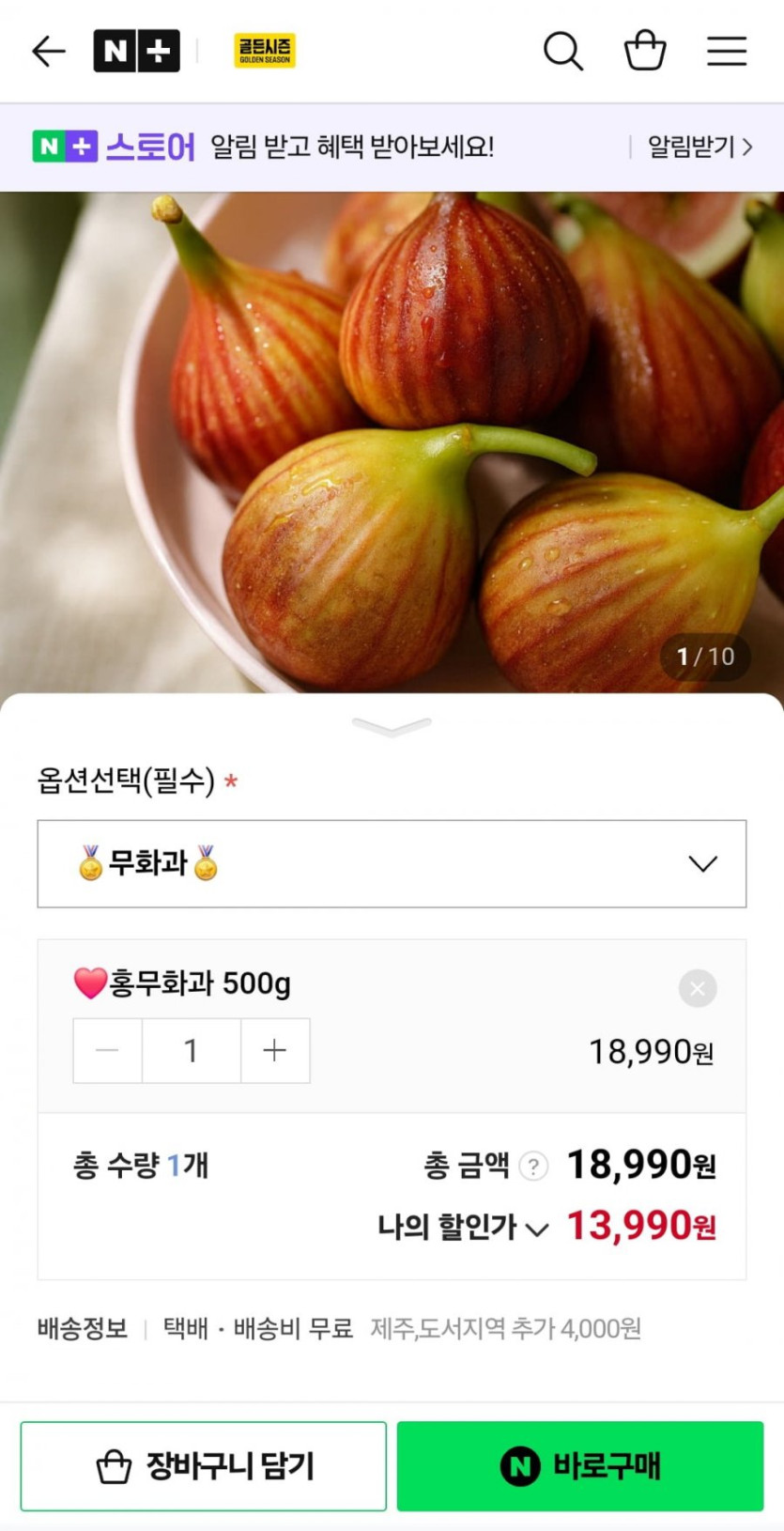Open the shopping cart icon
784x1531 pixels.
tap(645, 51)
